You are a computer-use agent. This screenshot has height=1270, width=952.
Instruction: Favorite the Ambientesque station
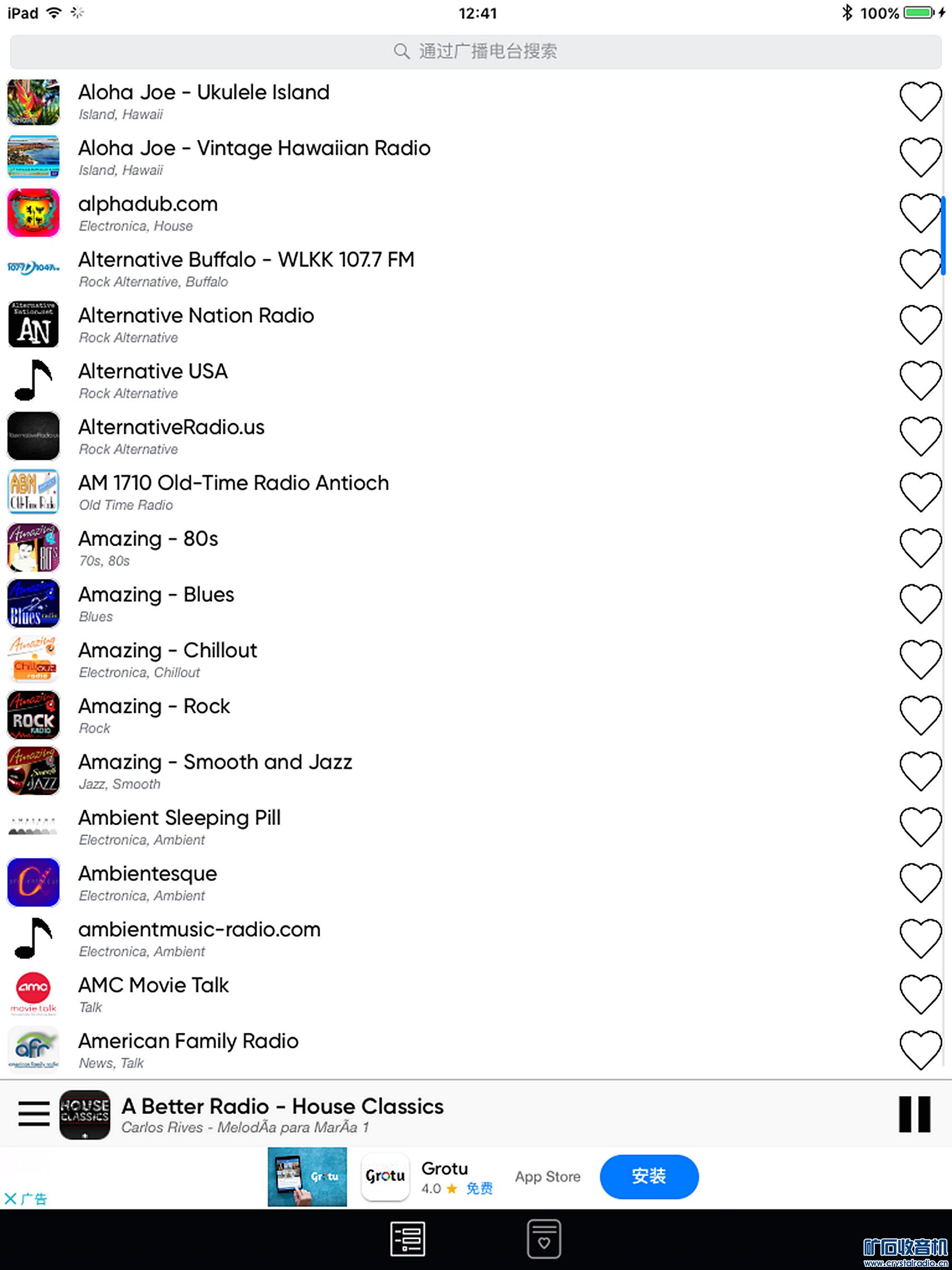(920, 883)
